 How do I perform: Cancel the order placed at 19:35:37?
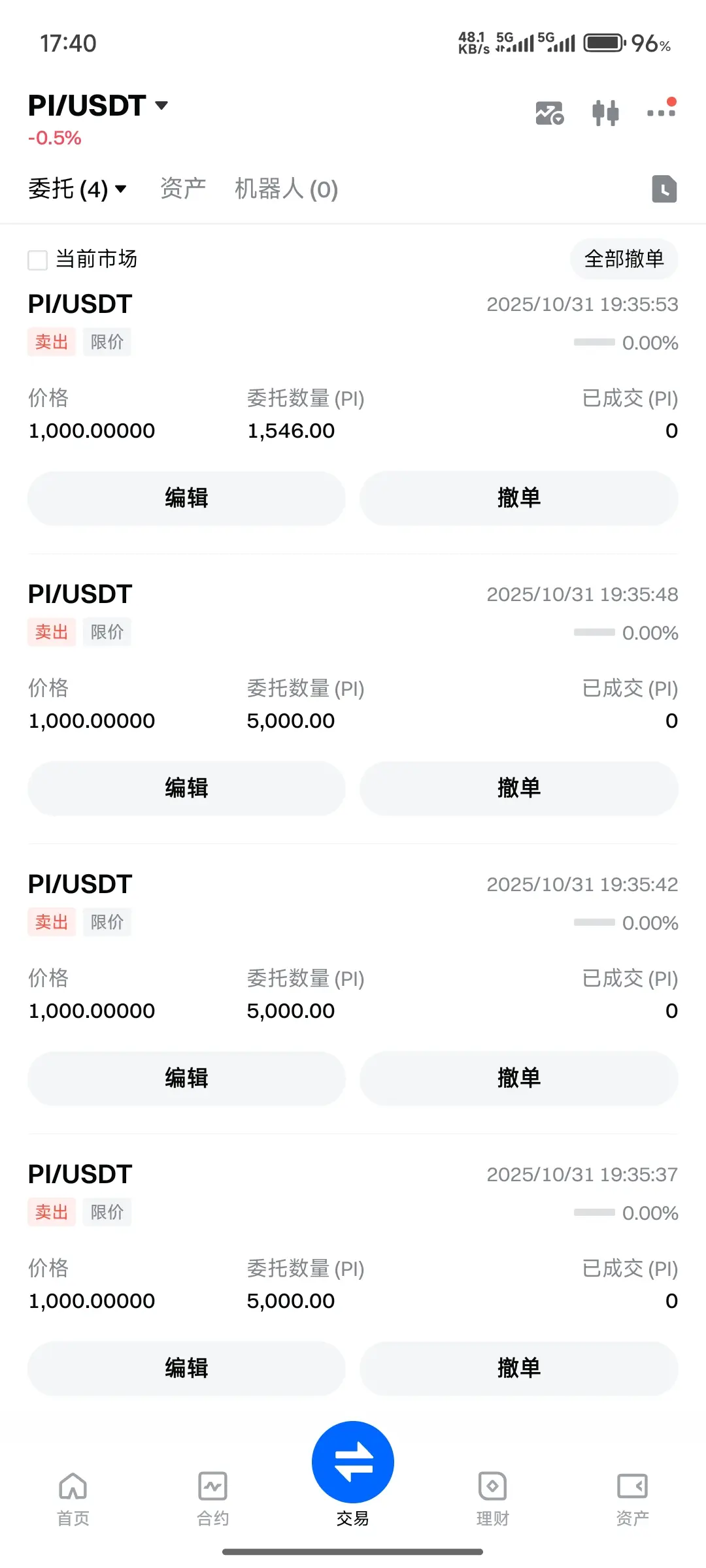tap(518, 1368)
